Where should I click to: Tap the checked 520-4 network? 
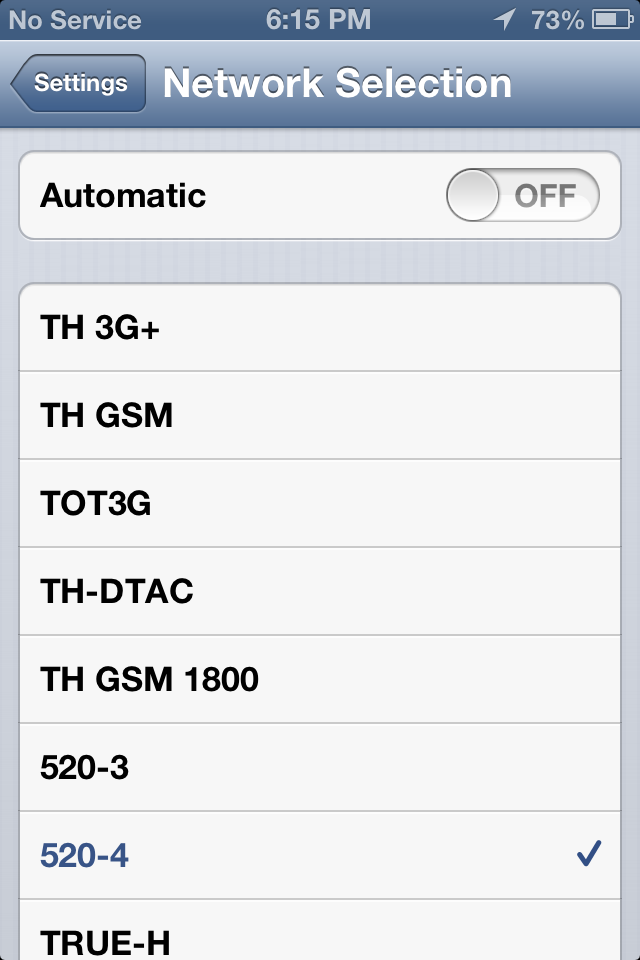coord(320,856)
